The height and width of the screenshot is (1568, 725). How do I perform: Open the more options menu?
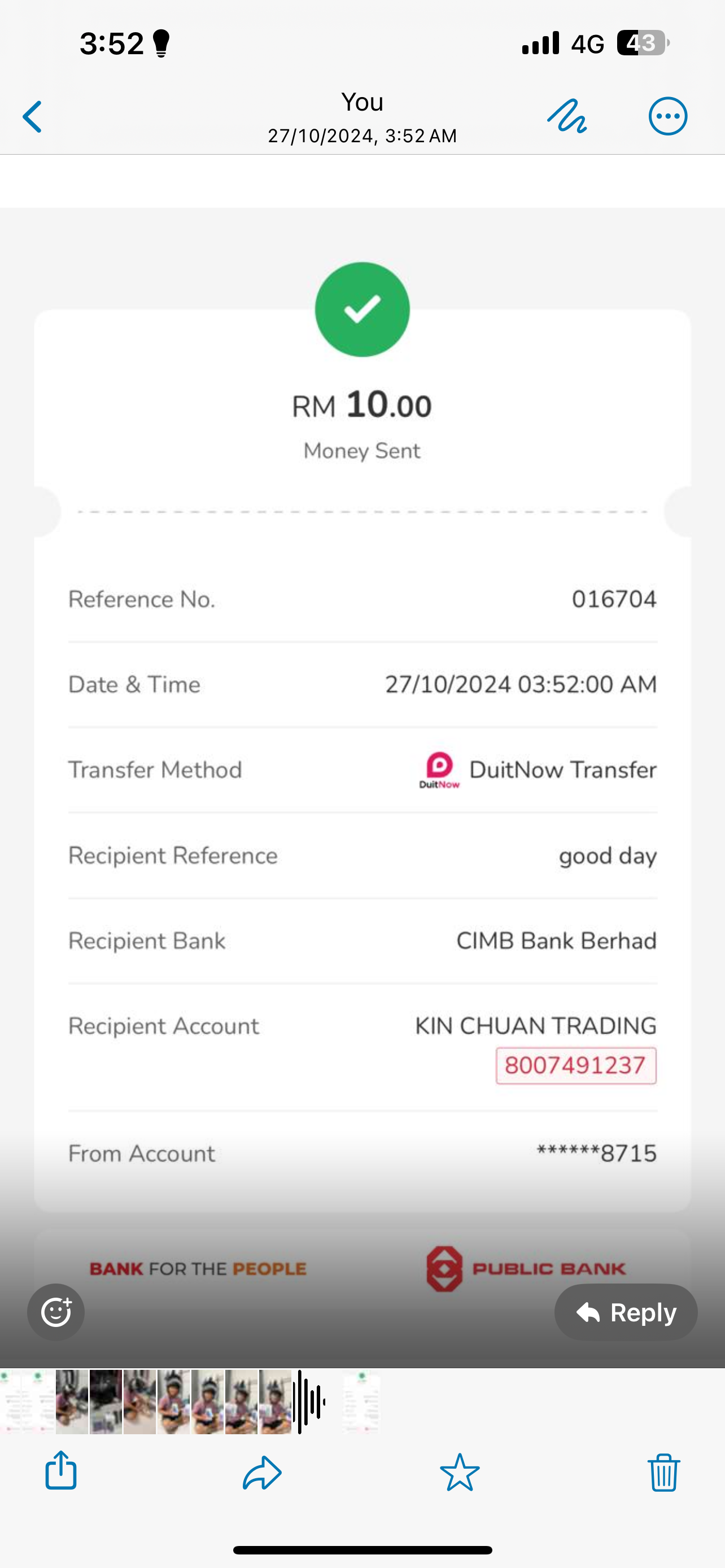pyautogui.click(x=668, y=116)
